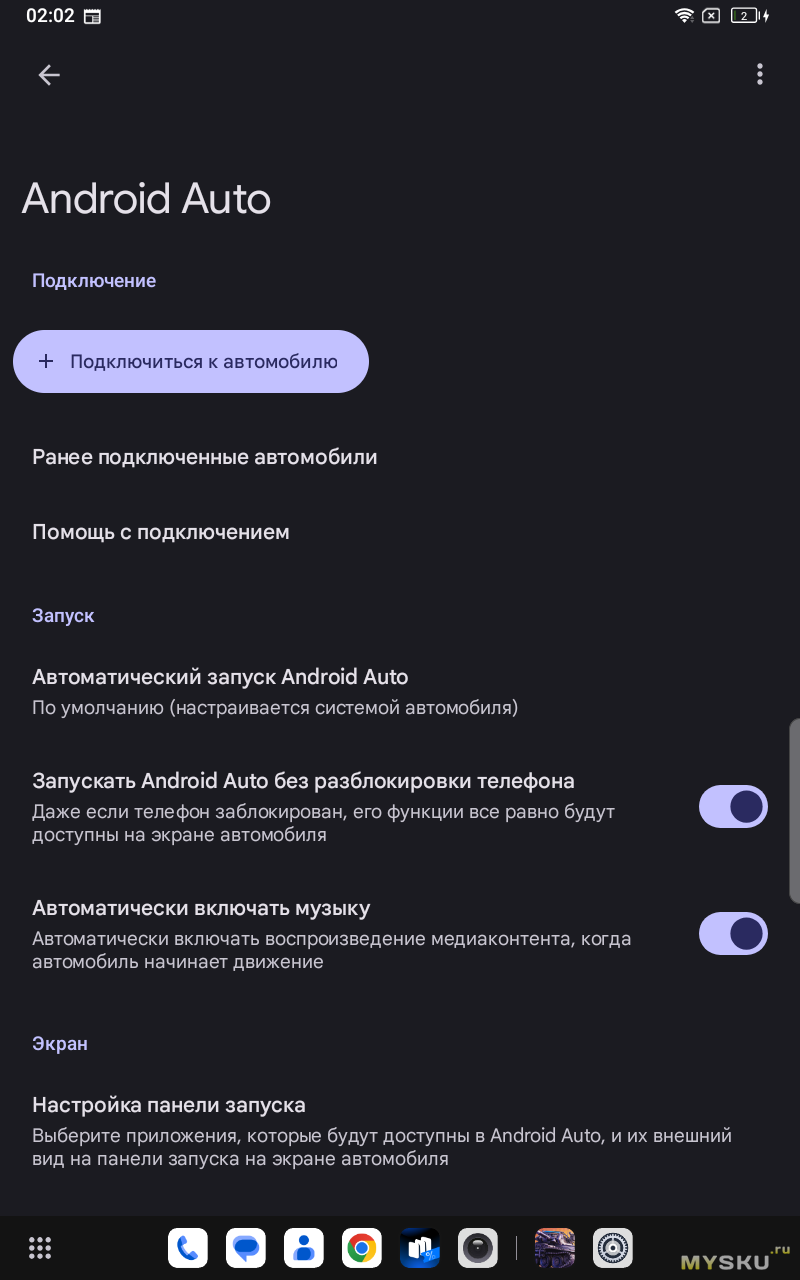
Task: Go back using the arrow icon
Action: coord(49,75)
